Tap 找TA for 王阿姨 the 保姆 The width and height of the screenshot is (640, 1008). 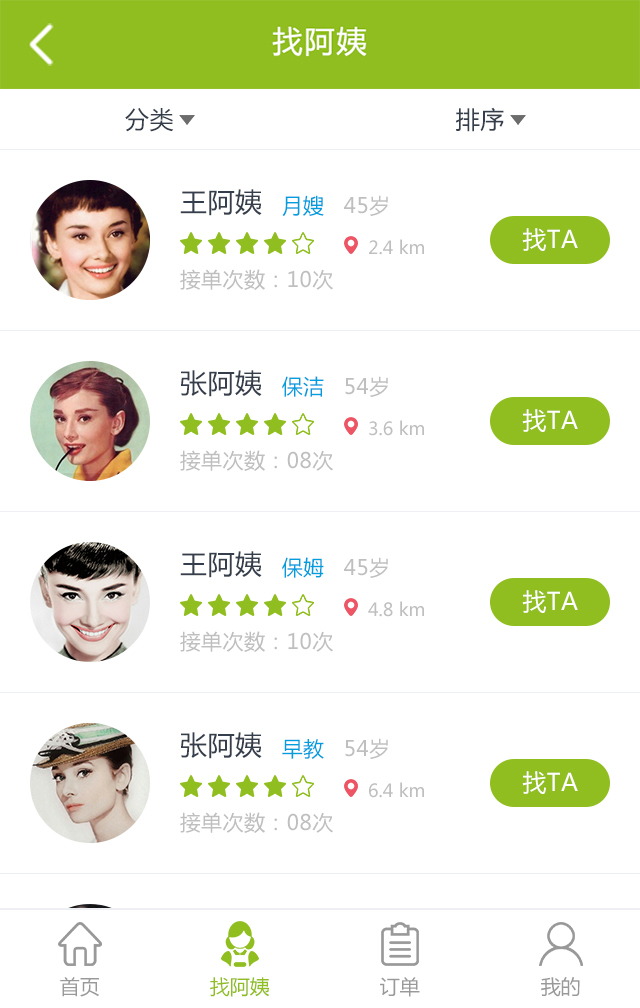549,602
